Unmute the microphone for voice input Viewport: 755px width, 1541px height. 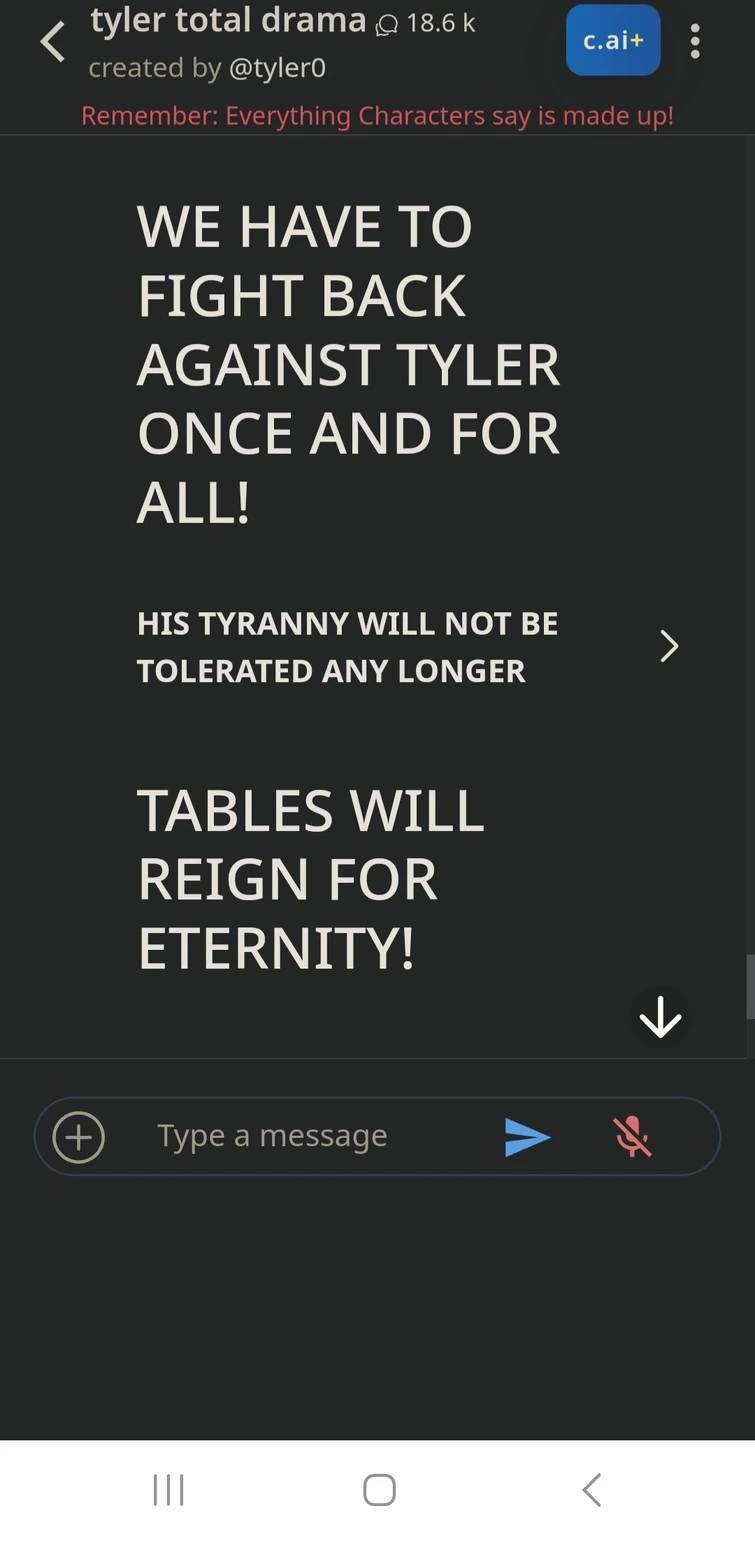634,1137
